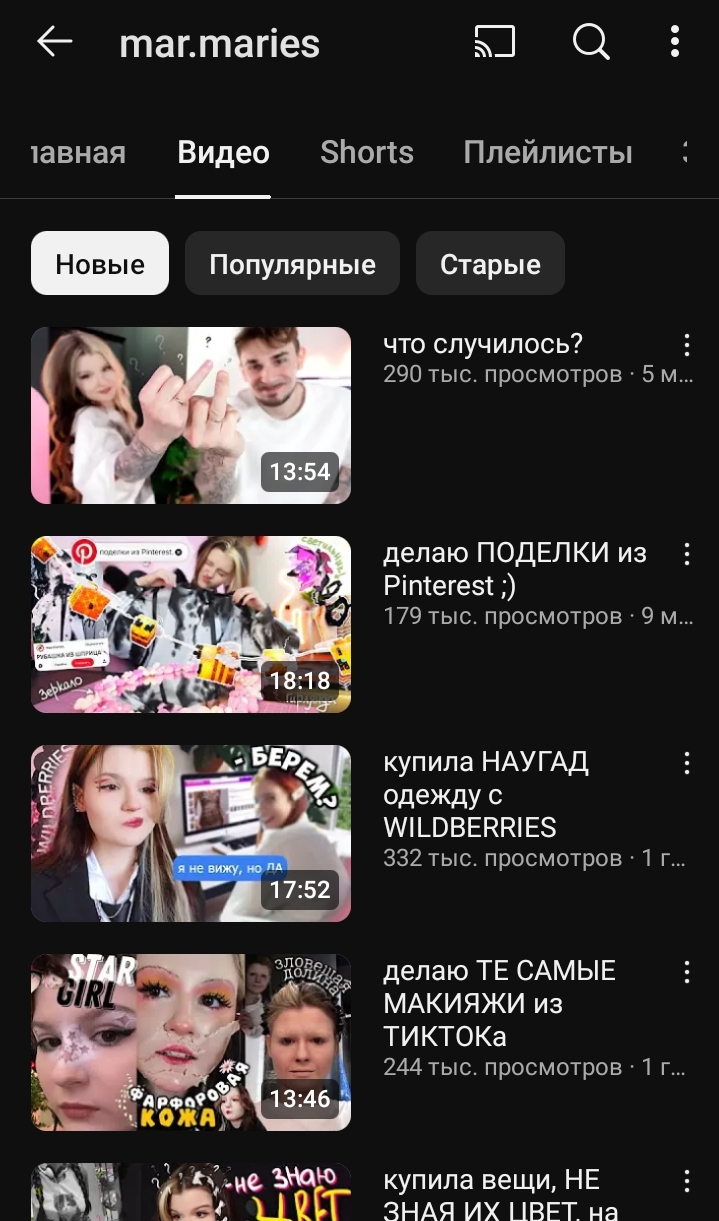Open the video «что случилось?»
This screenshot has width=719, height=1221.
pyautogui.click(x=191, y=415)
